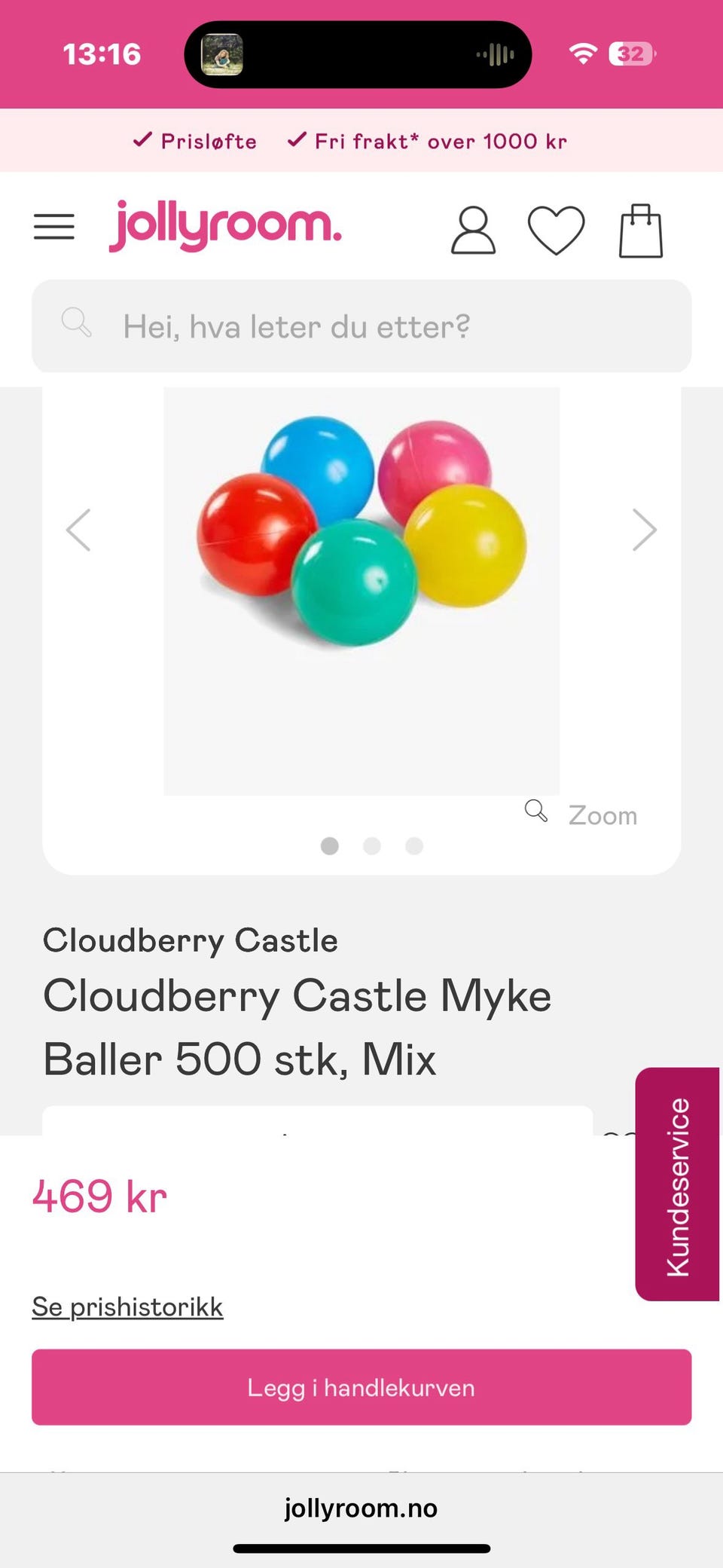Click the jollyroom logo
The width and height of the screenshot is (723, 1568).
tap(226, 226)
